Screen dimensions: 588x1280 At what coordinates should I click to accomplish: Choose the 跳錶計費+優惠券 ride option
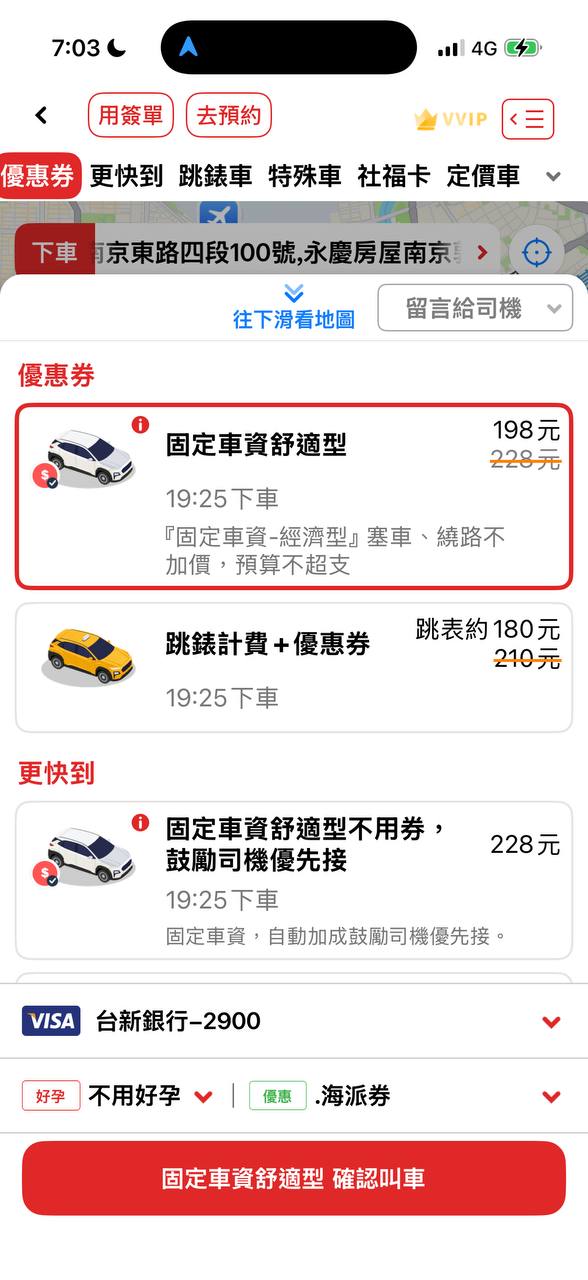(x=294, y=667)
